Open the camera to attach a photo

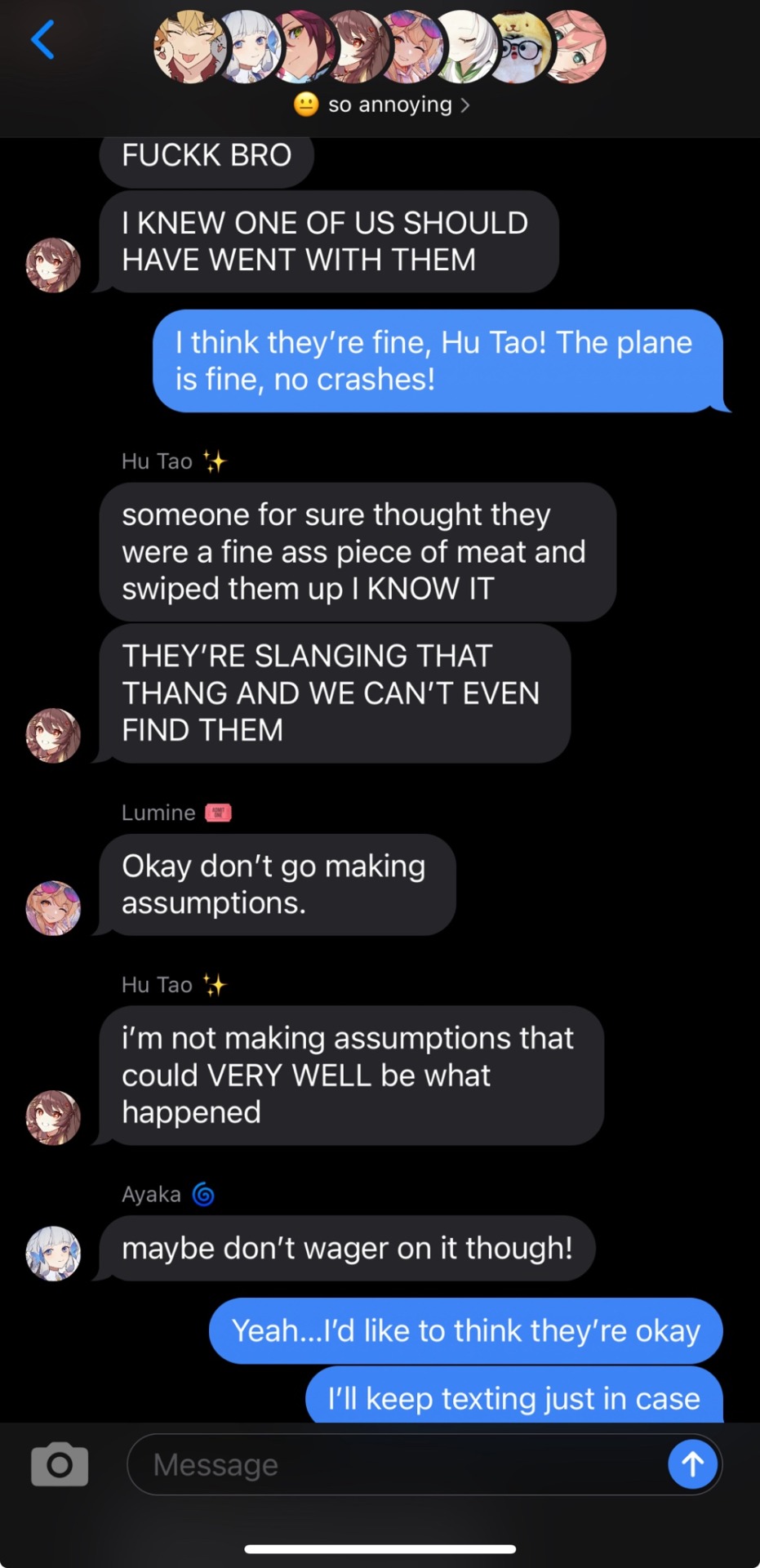(x=60, y=1464)
